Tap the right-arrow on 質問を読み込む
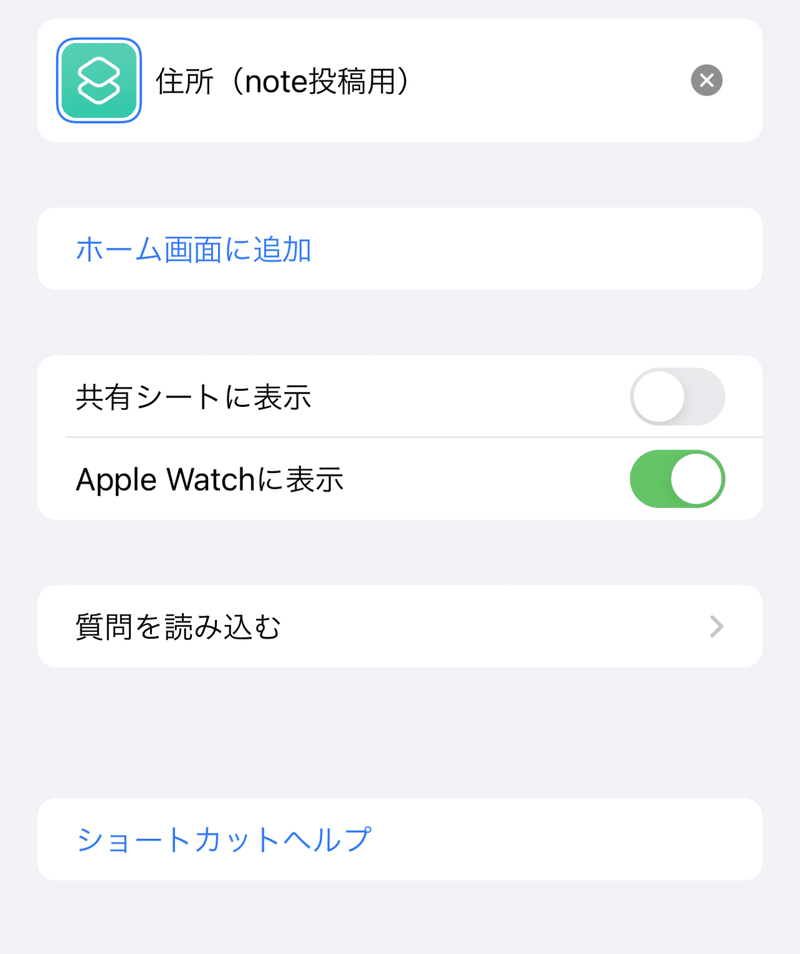Screen dimensions: 800x954 714,626
